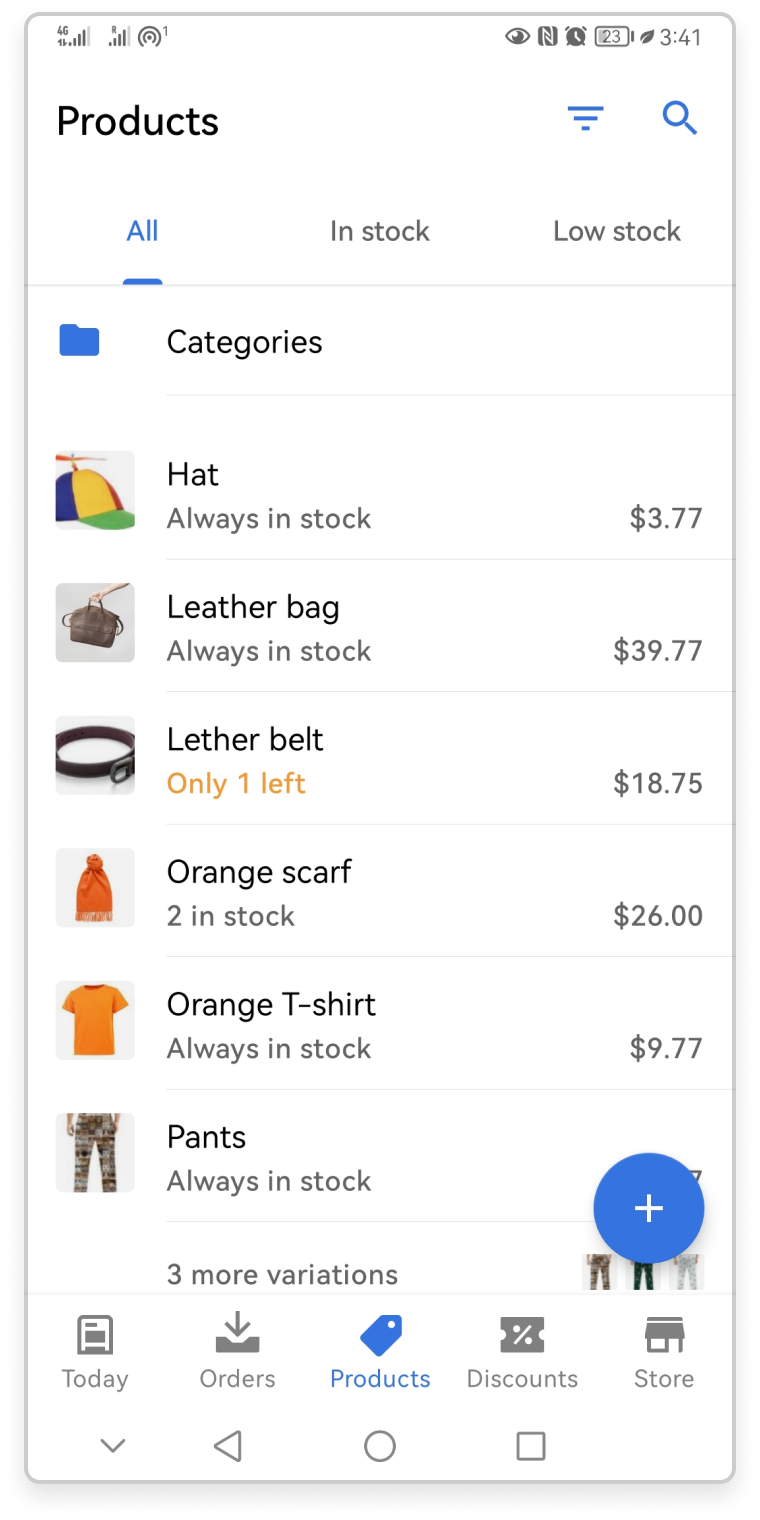Viewport: 760px width, 1520px height.
Task: Tap the search magnifier icon
Action: (x=680, y=118)
